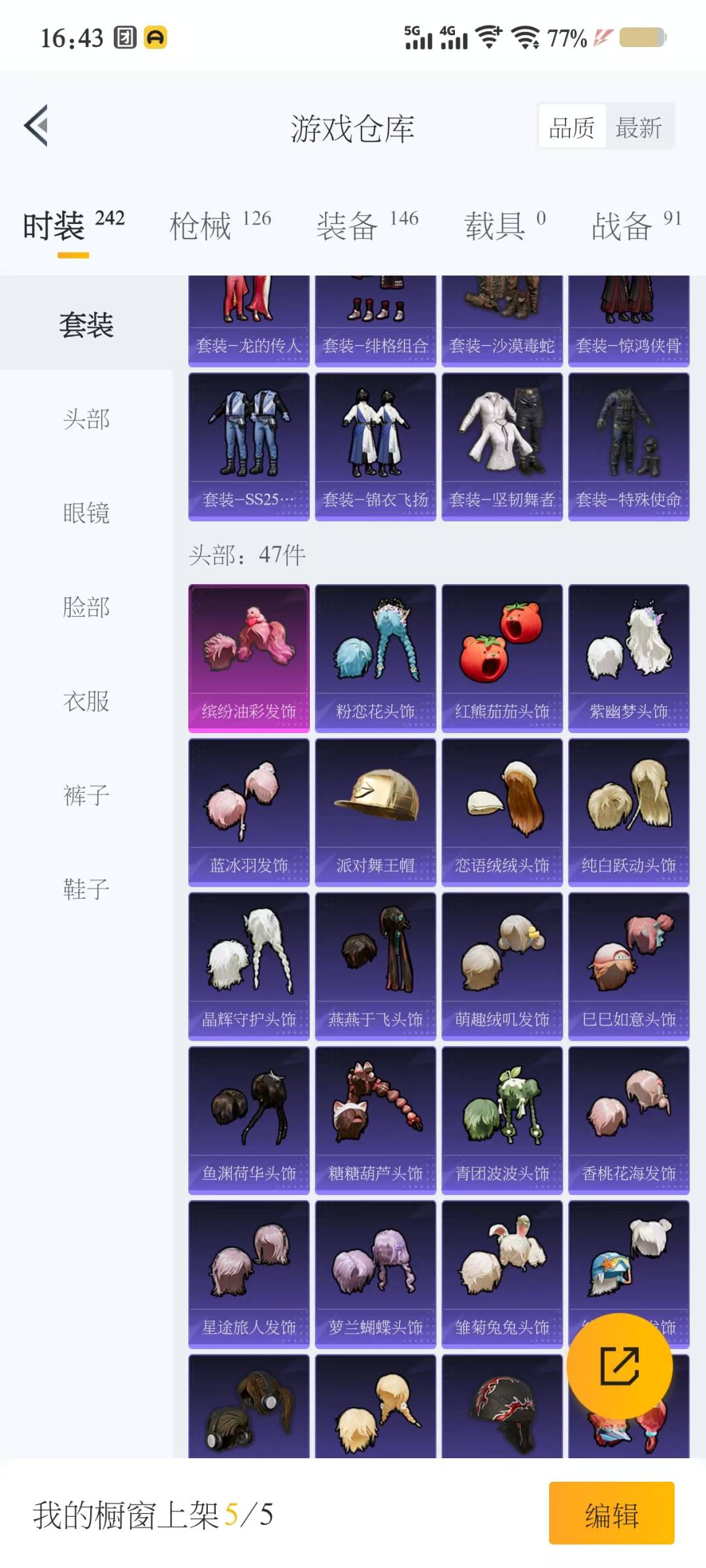Sort by 最新

[x=639, y=127]
